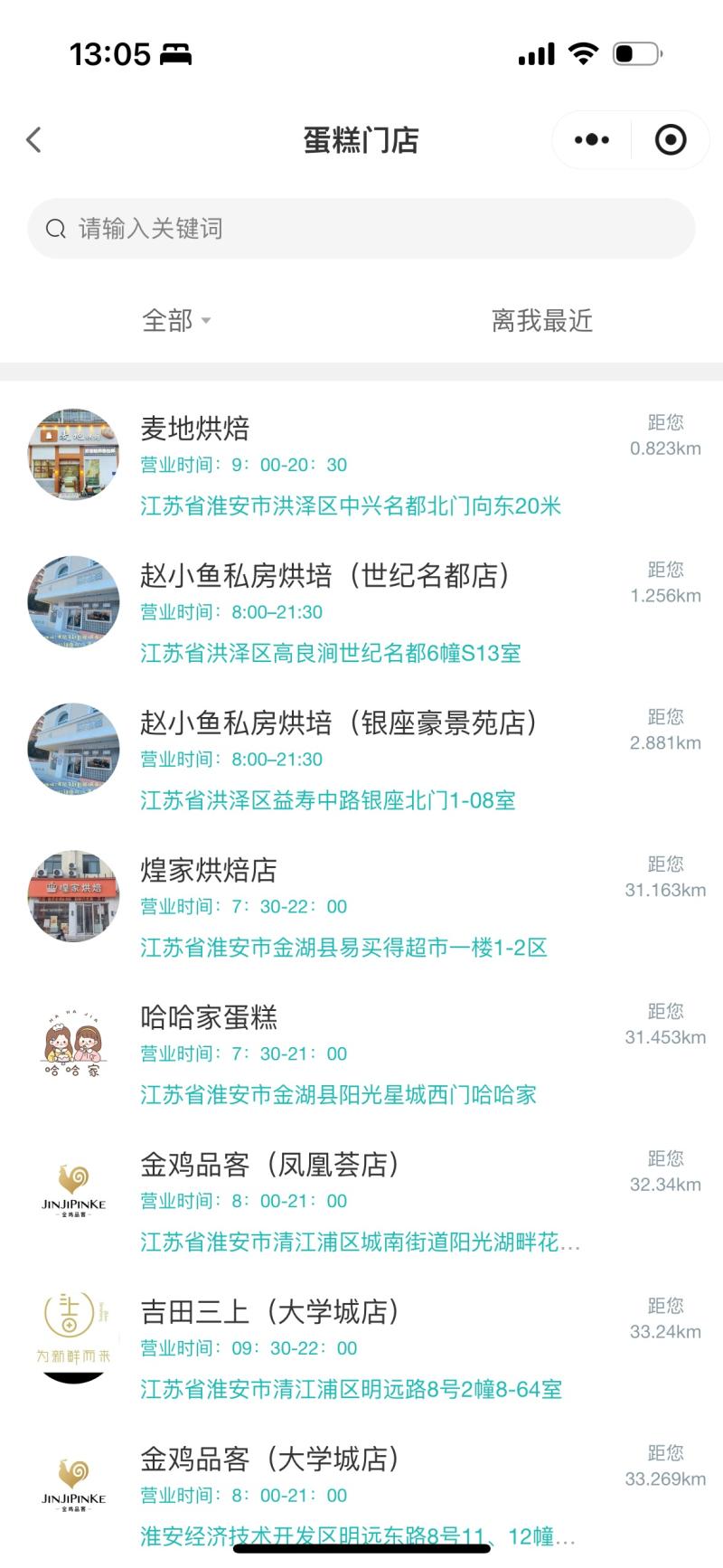Go back from the 蛋糕门店 page
Image resolution: width=723 pixels, height=1568 pixels.
(x=34, y=140)
